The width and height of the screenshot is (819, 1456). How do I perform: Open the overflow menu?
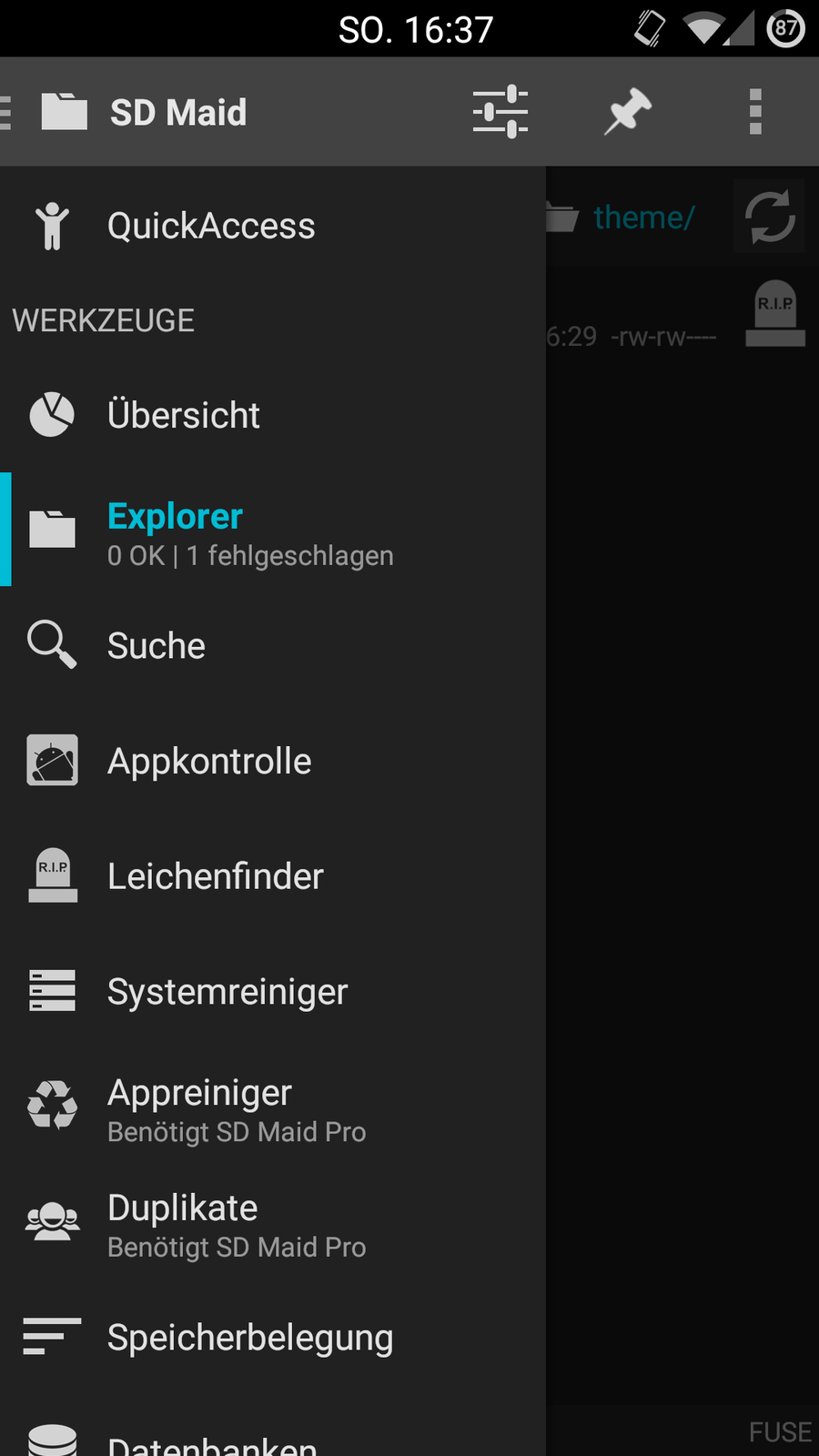[754, 112]
